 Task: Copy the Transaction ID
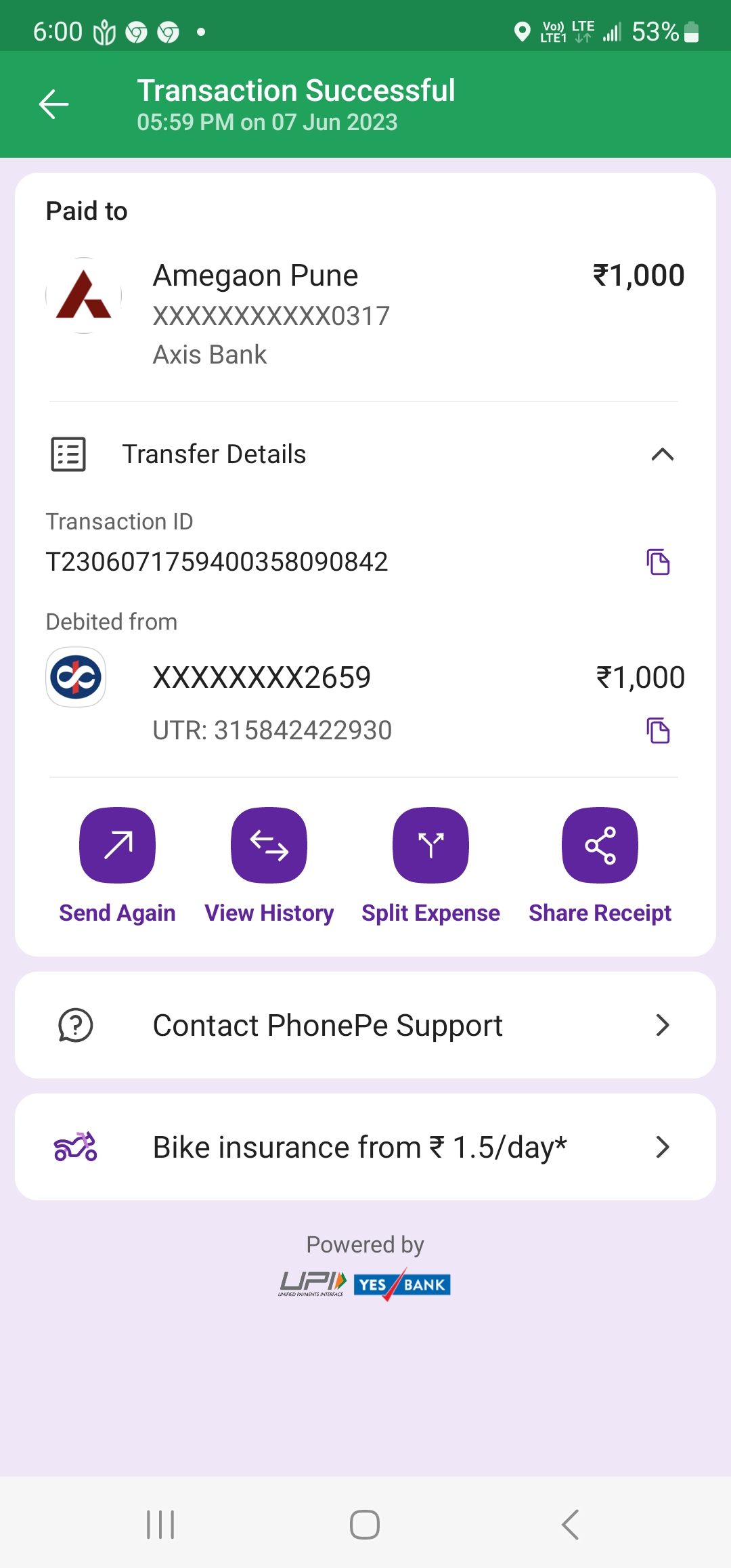658,562
